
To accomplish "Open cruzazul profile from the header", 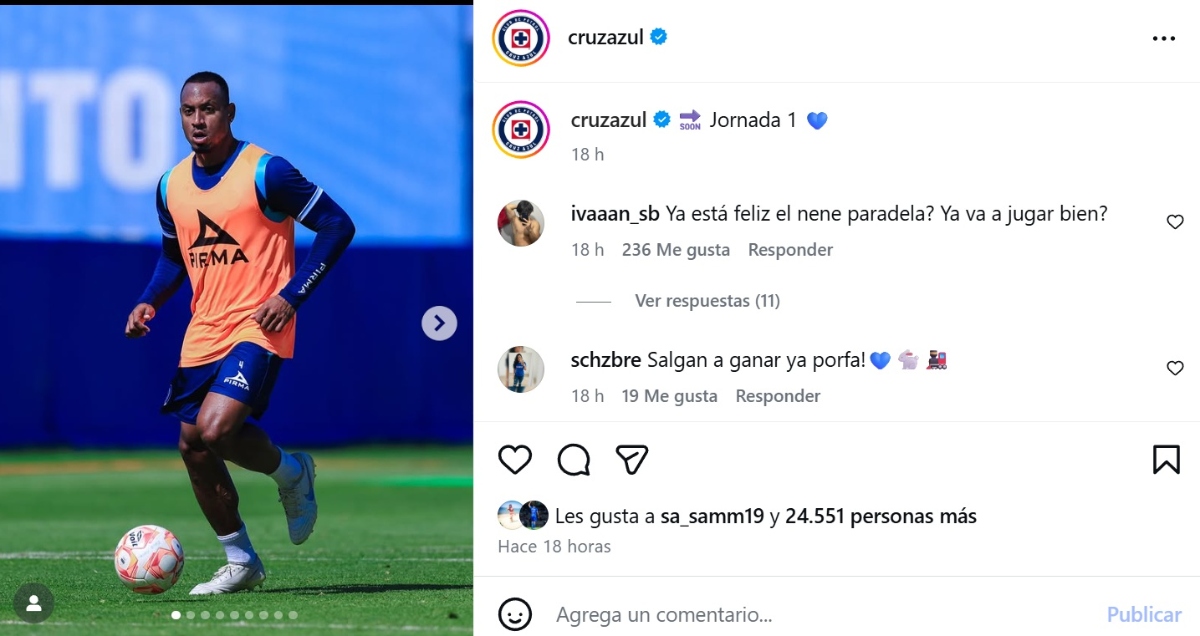I will tap(607, 38).
